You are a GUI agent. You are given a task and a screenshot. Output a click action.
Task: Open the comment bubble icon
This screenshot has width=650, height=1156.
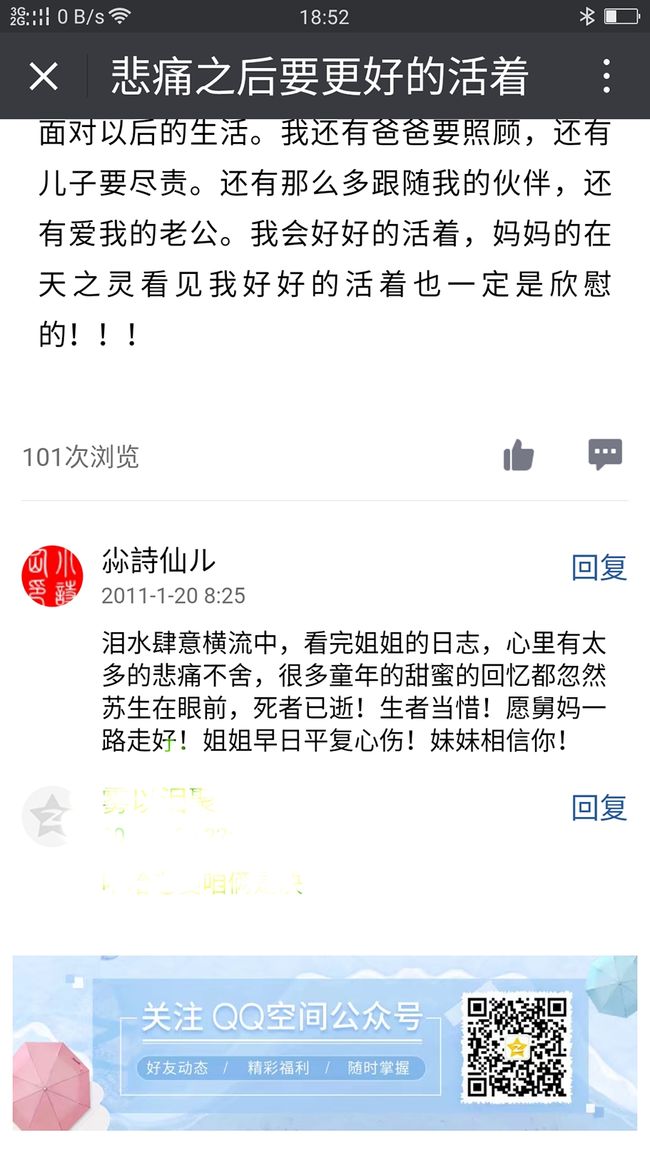coord(605,454)
